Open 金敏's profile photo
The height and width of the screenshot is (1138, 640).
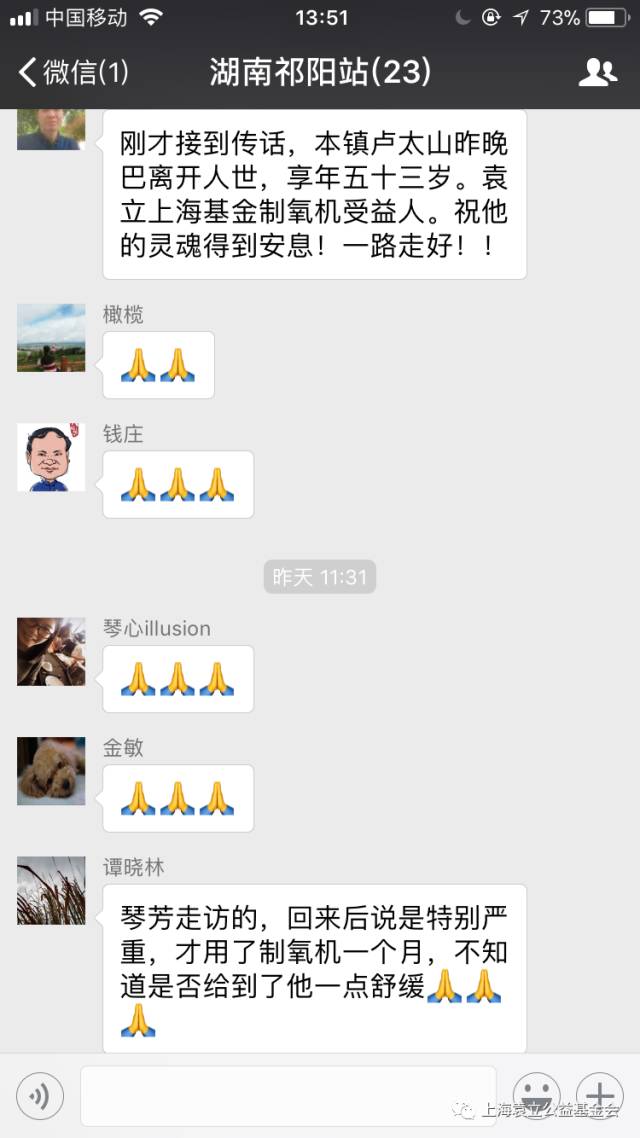pyautogui.click(x=51, y=771)
